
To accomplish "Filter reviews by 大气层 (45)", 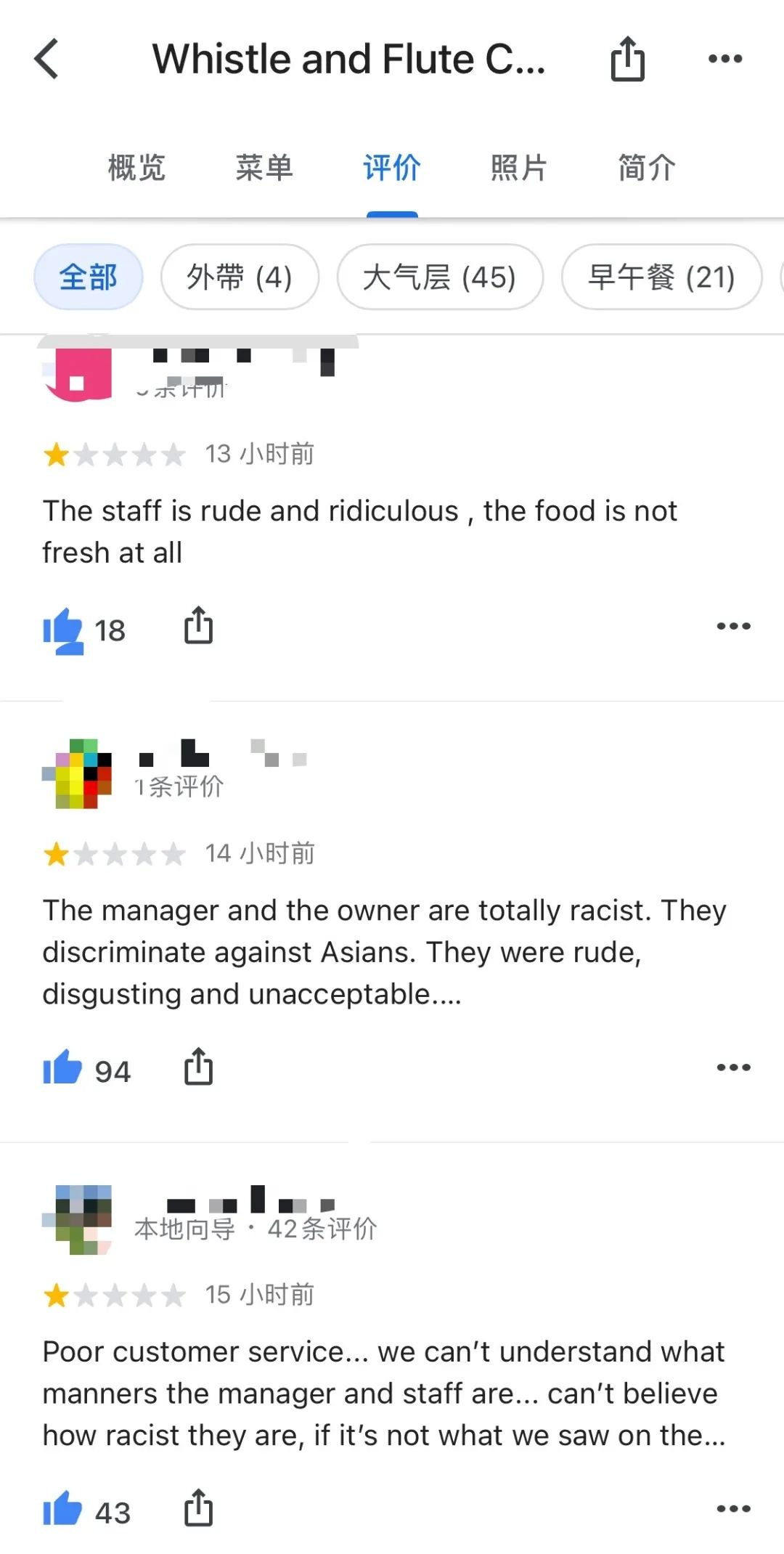I will (440, 277).
